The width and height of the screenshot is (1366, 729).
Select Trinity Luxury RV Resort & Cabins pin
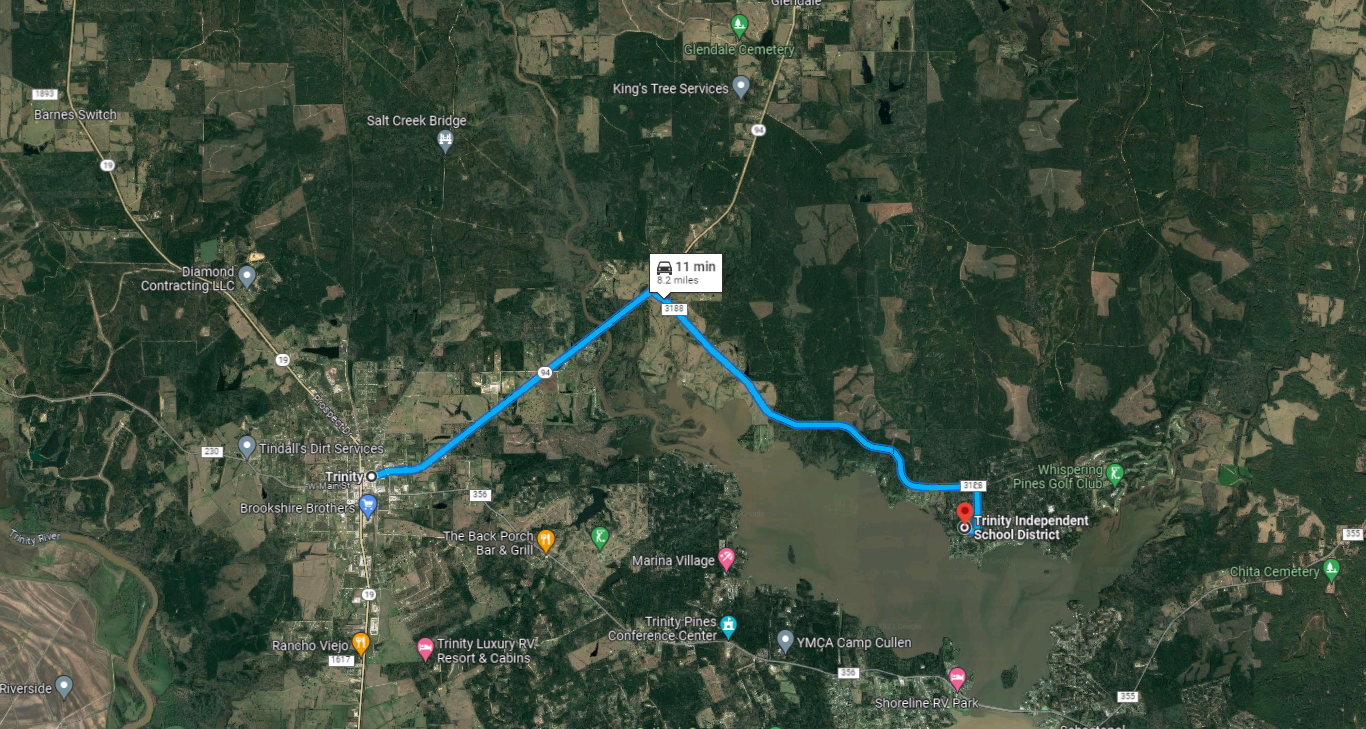(425, 649)
